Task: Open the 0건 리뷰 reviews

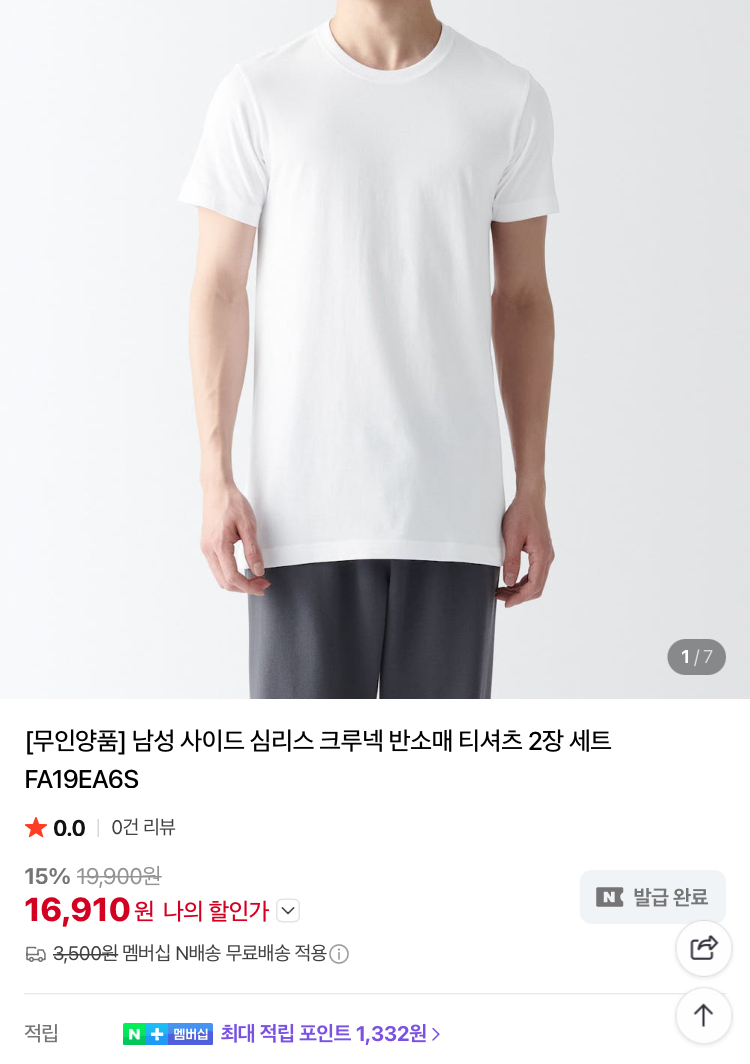Action: [x=143, y=828]
